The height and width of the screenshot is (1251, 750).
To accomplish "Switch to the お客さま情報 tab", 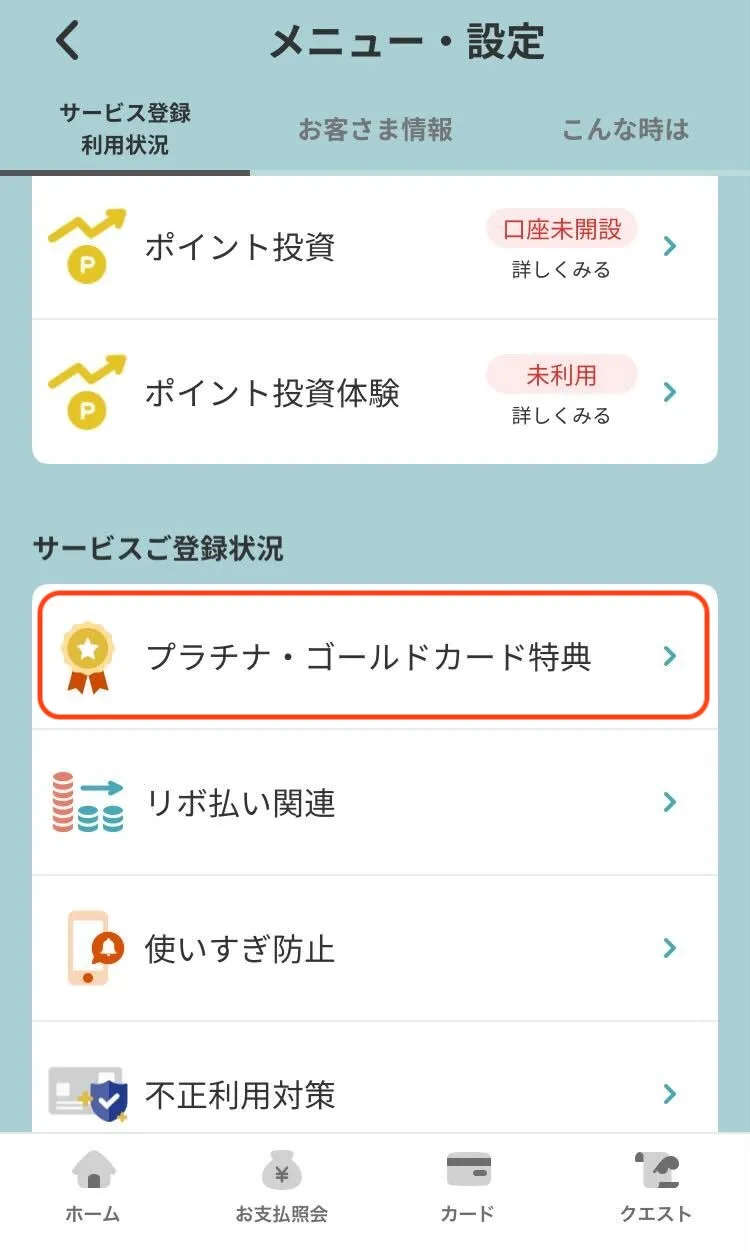I will click(375, 129).
